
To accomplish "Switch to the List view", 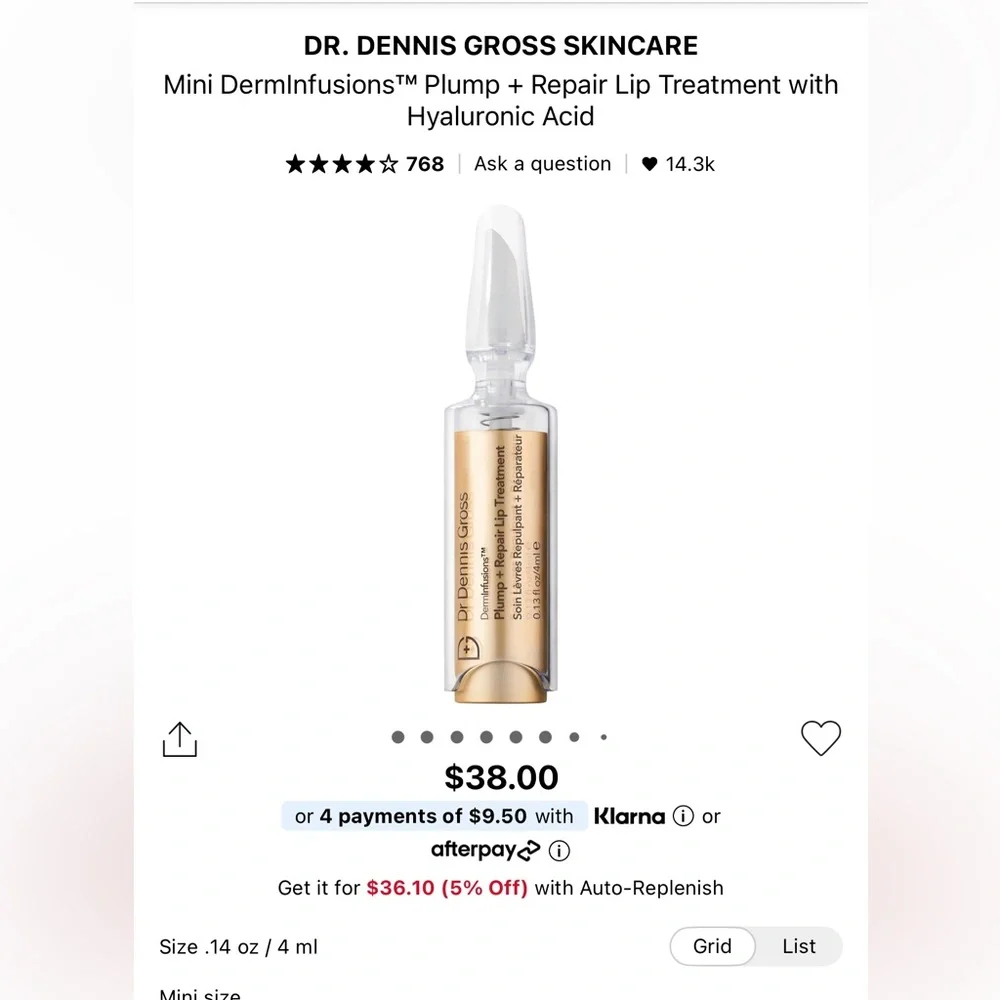I will 798,946.
